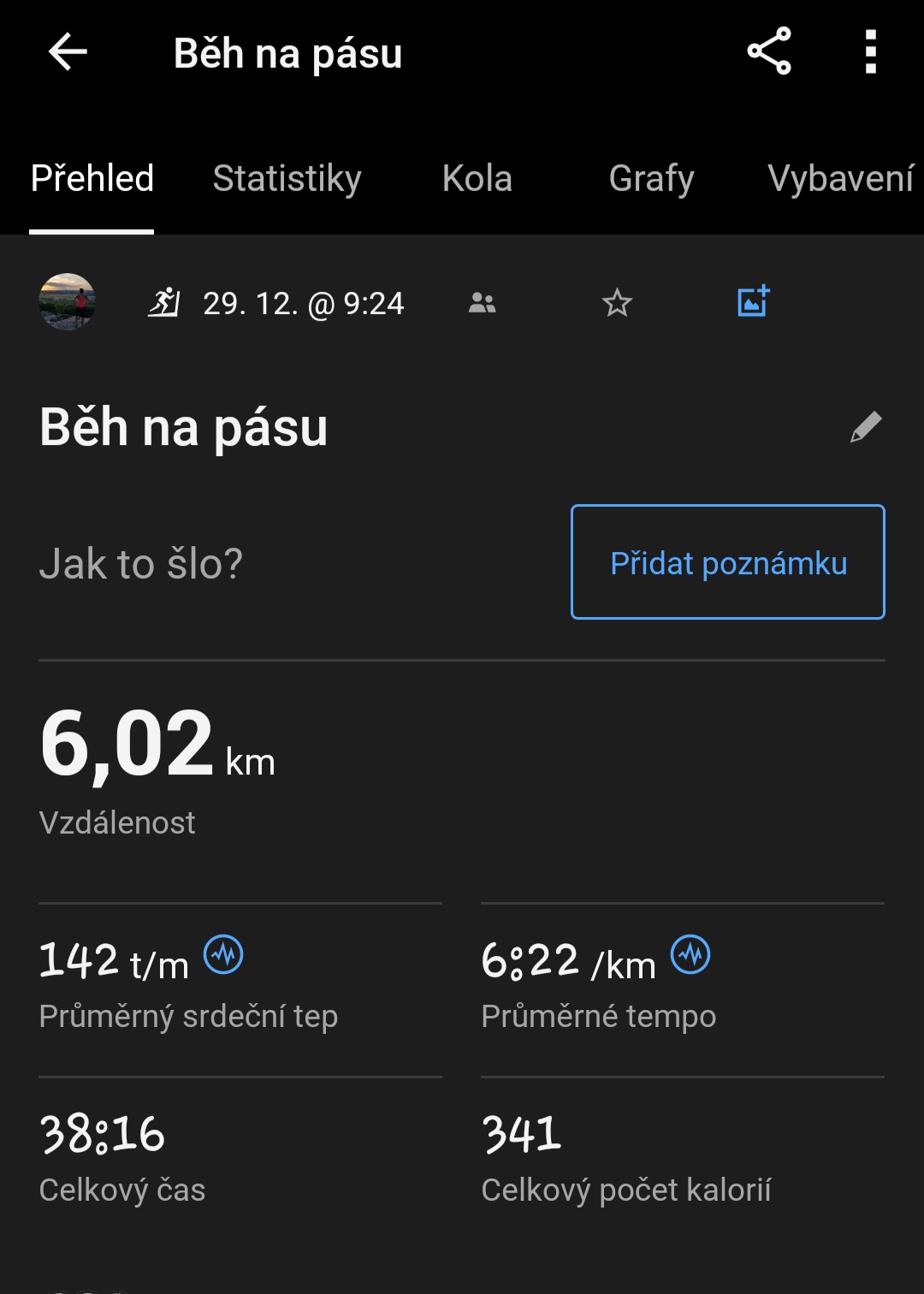924x1294 pixels.
Task: Switch to the Vybavení tab
Action: click(x=840, y=179)
